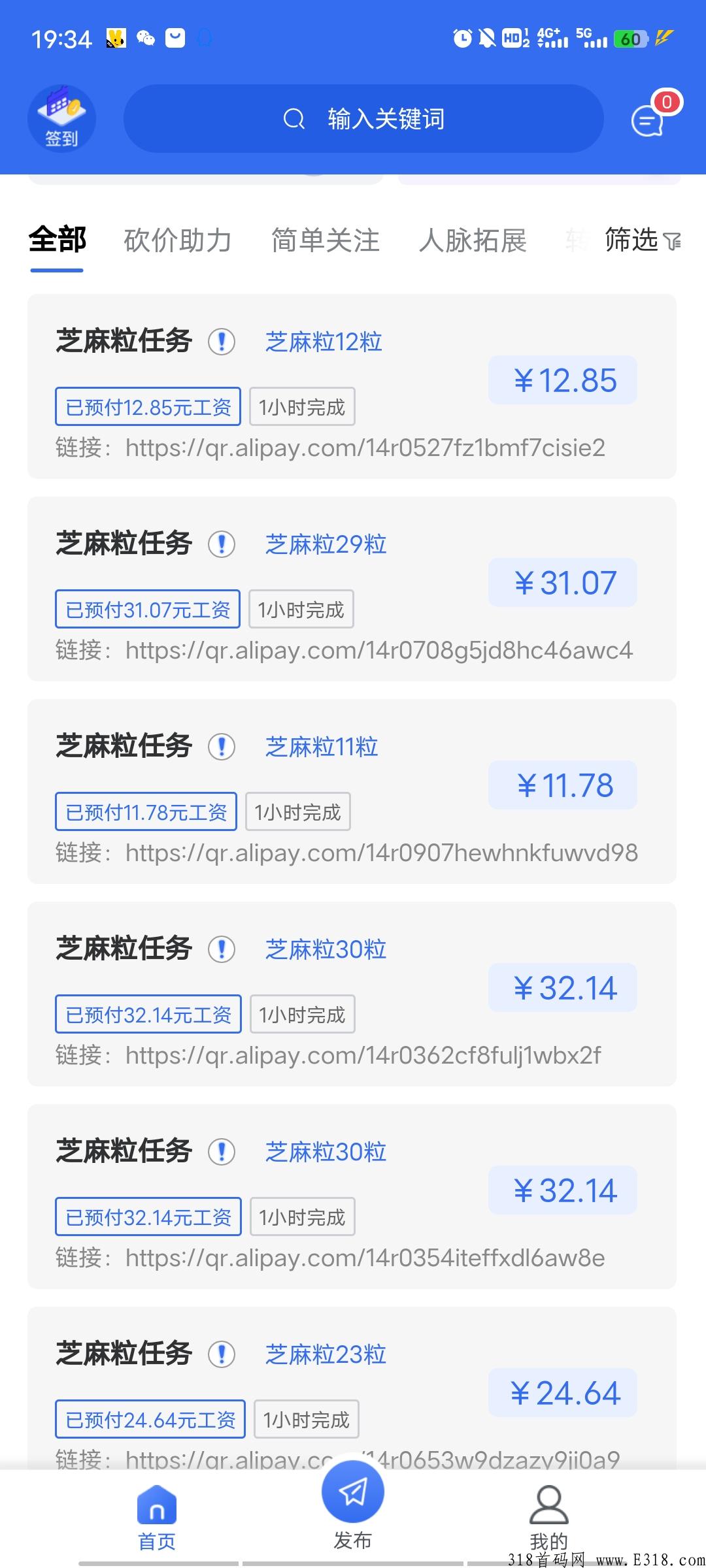Viewport: 706px width, 1568px height.
Task: Open the 芝麻粒23粒 task card
Action: pyautogui.click(x=352, y=1388)
